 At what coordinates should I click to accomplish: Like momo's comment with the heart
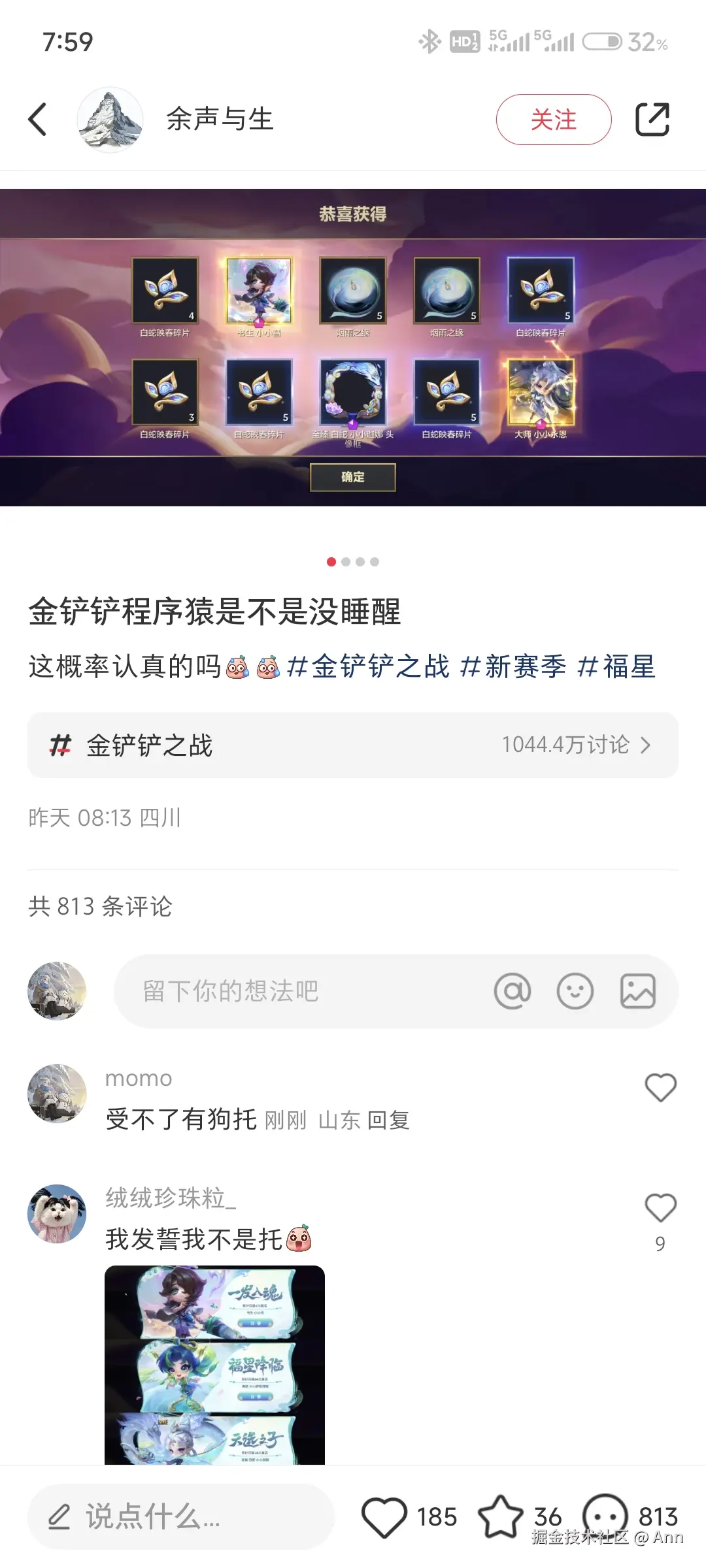(x=660, y=1086)
